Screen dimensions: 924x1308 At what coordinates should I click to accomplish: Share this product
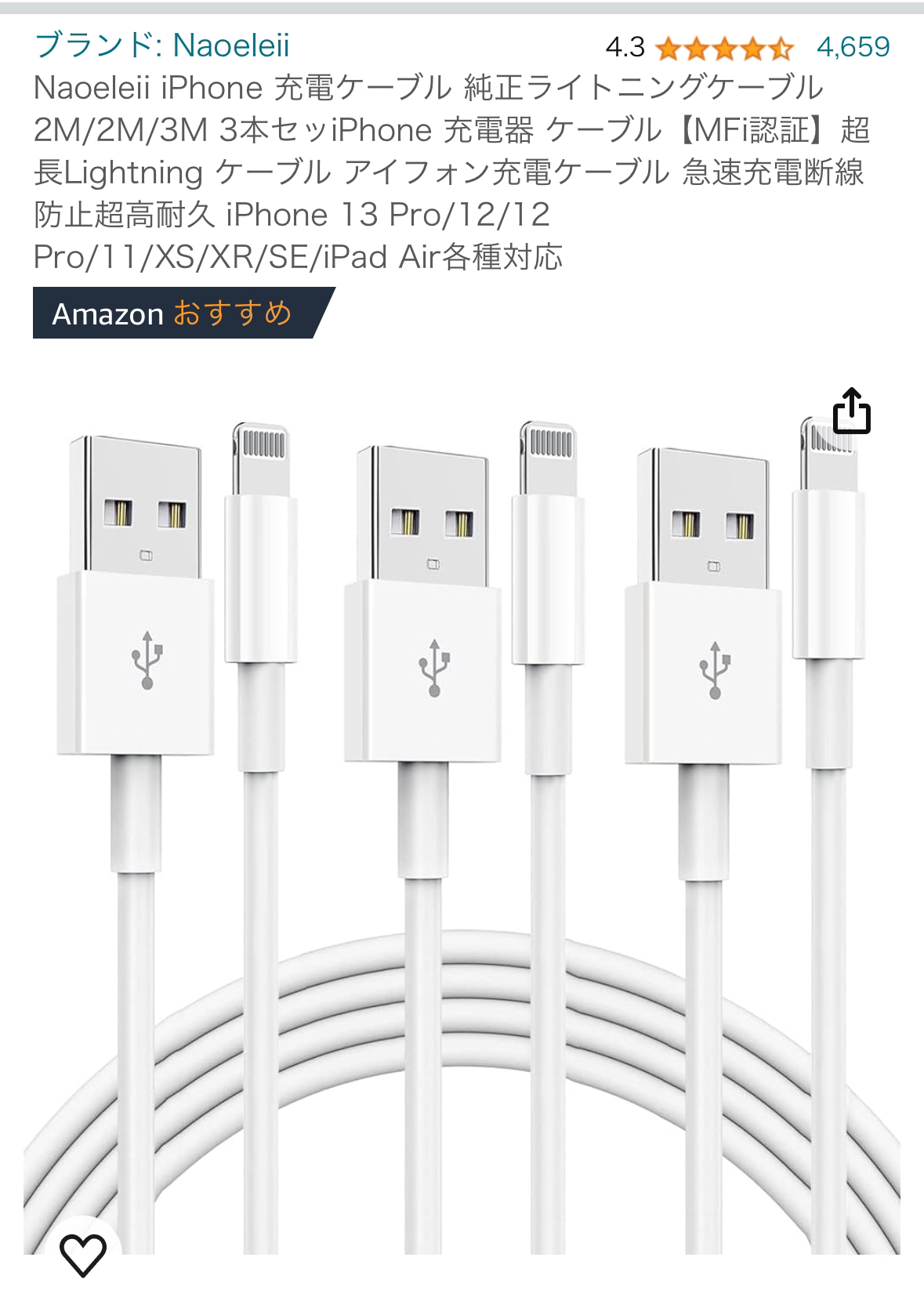click(x=851, y=410)
